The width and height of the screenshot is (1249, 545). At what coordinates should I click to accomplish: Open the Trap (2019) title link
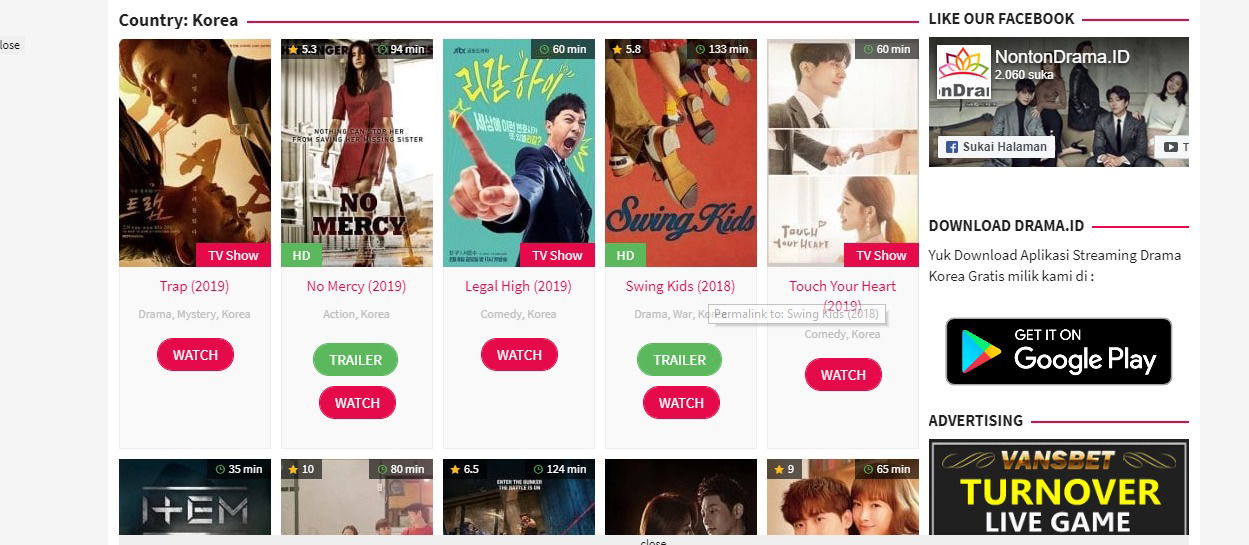pyautogui.click(x=194, y=286)
